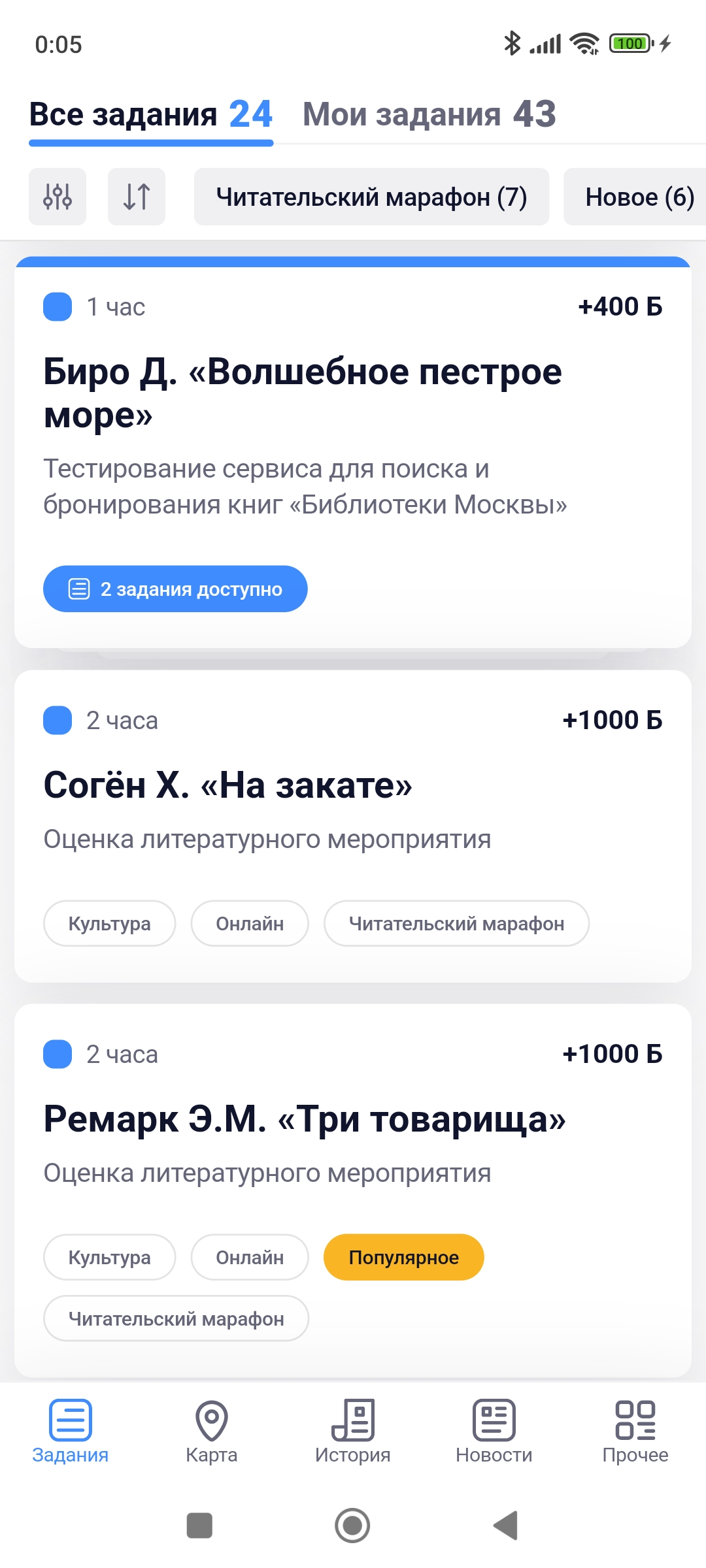Switch to the Новости tab
The image size is (706, 1568).
click(494, 1431)
